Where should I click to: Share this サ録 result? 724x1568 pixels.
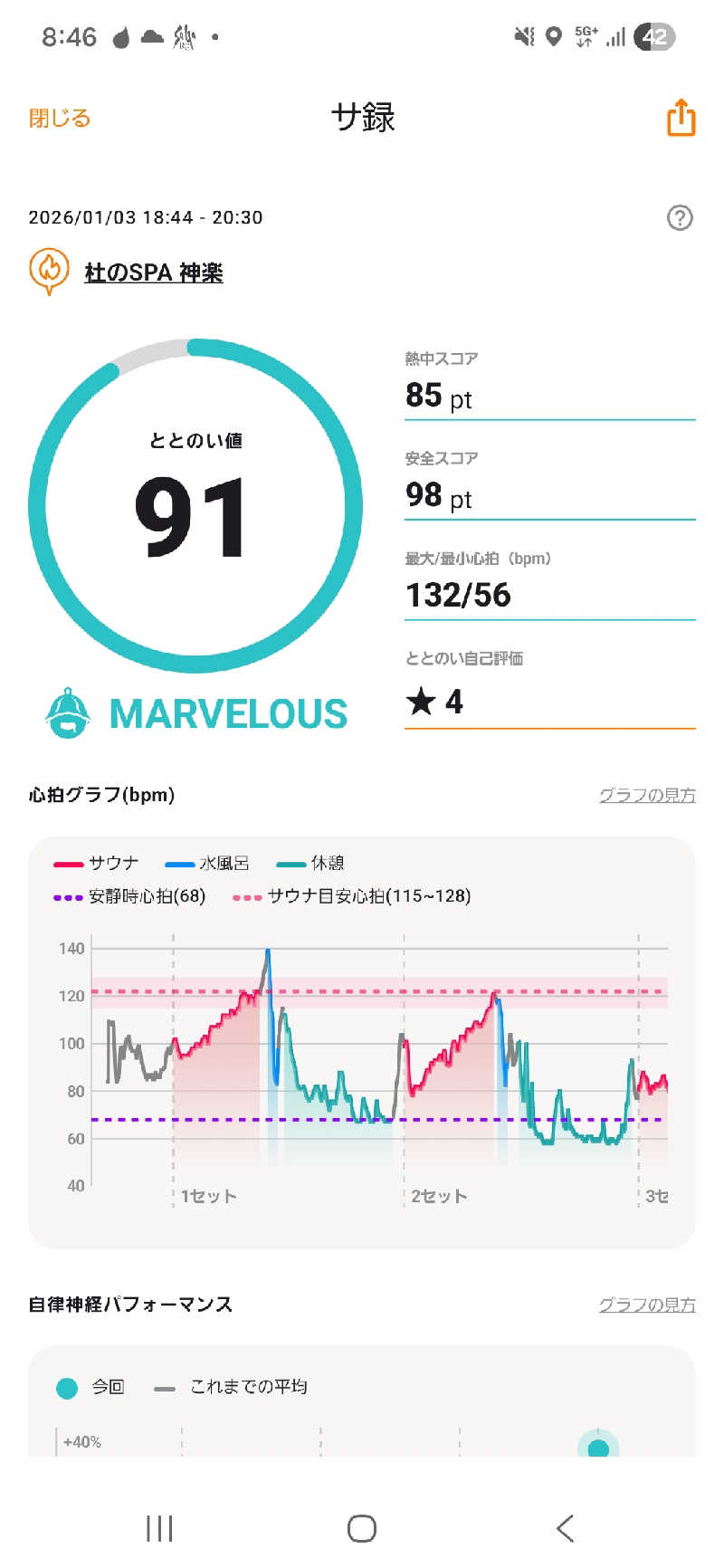(x=681, y=119)
